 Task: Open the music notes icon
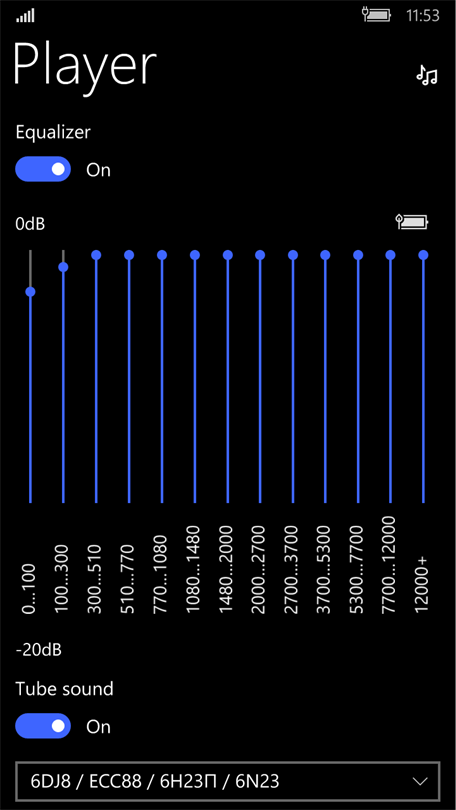[427, 75]
